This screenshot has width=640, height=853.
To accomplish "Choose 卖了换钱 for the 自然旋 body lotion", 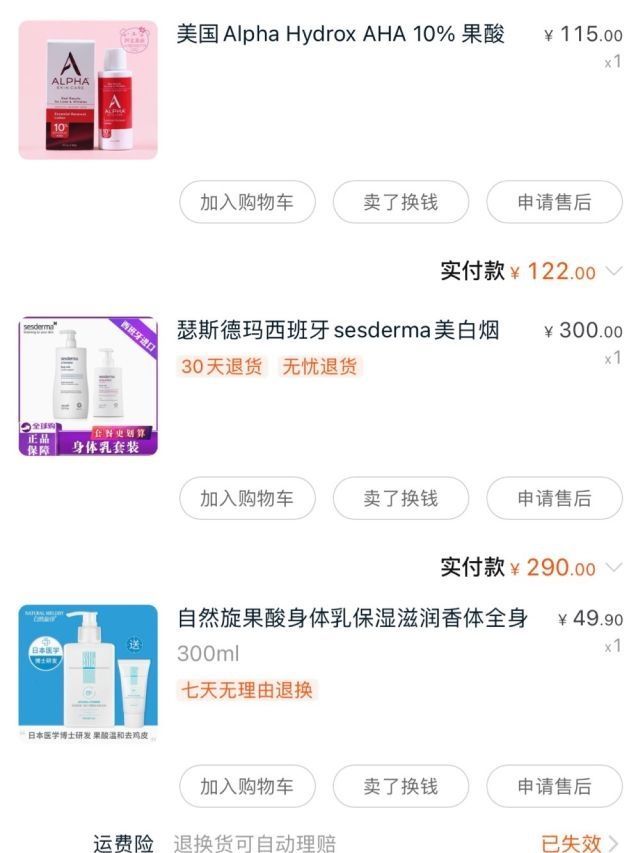I will [x=400, y=786].
